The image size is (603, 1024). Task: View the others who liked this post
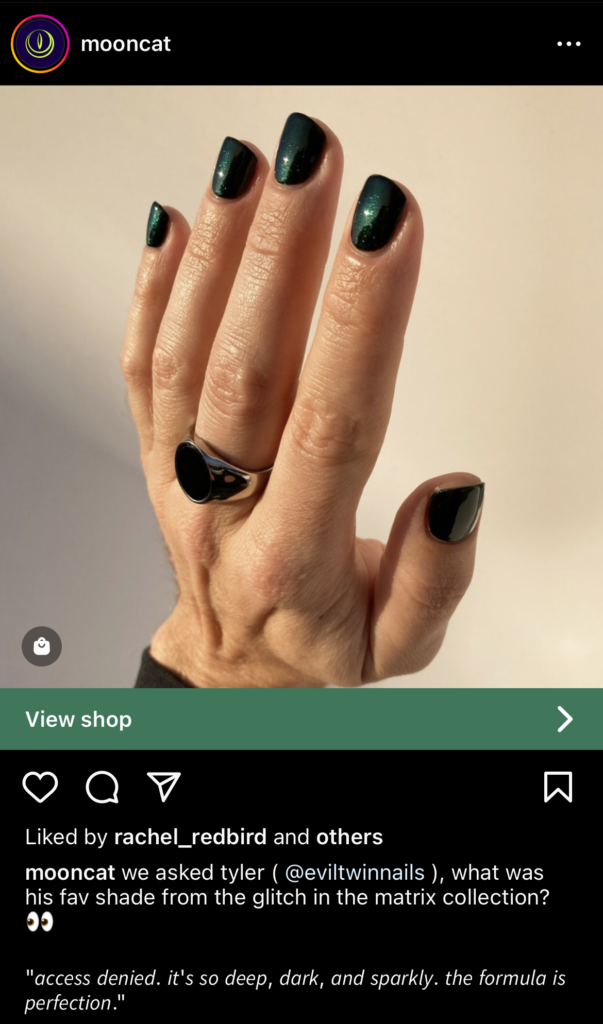tap(349, 837)
